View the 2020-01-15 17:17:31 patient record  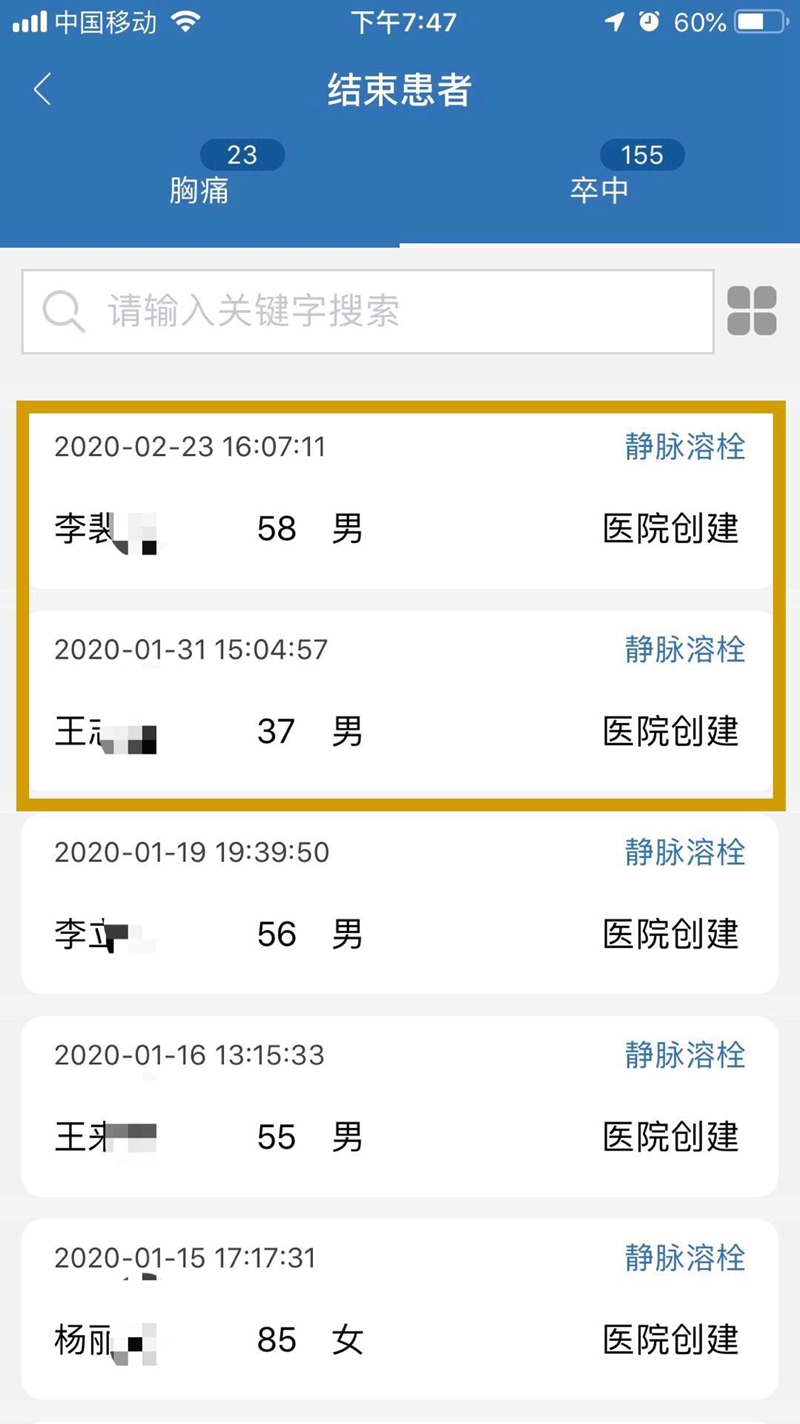tap(399, 1309)
